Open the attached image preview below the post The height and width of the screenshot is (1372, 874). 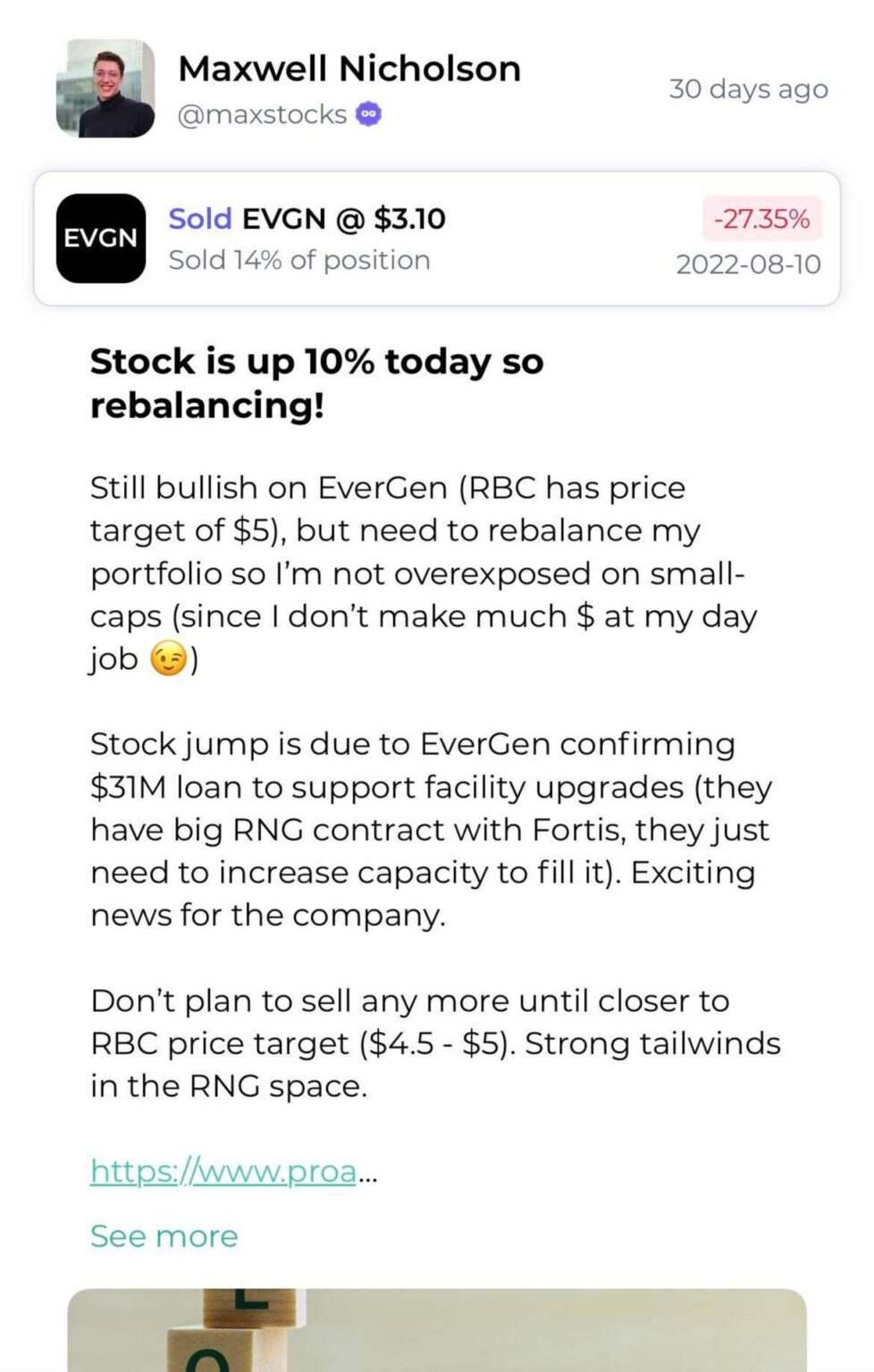436,1329
